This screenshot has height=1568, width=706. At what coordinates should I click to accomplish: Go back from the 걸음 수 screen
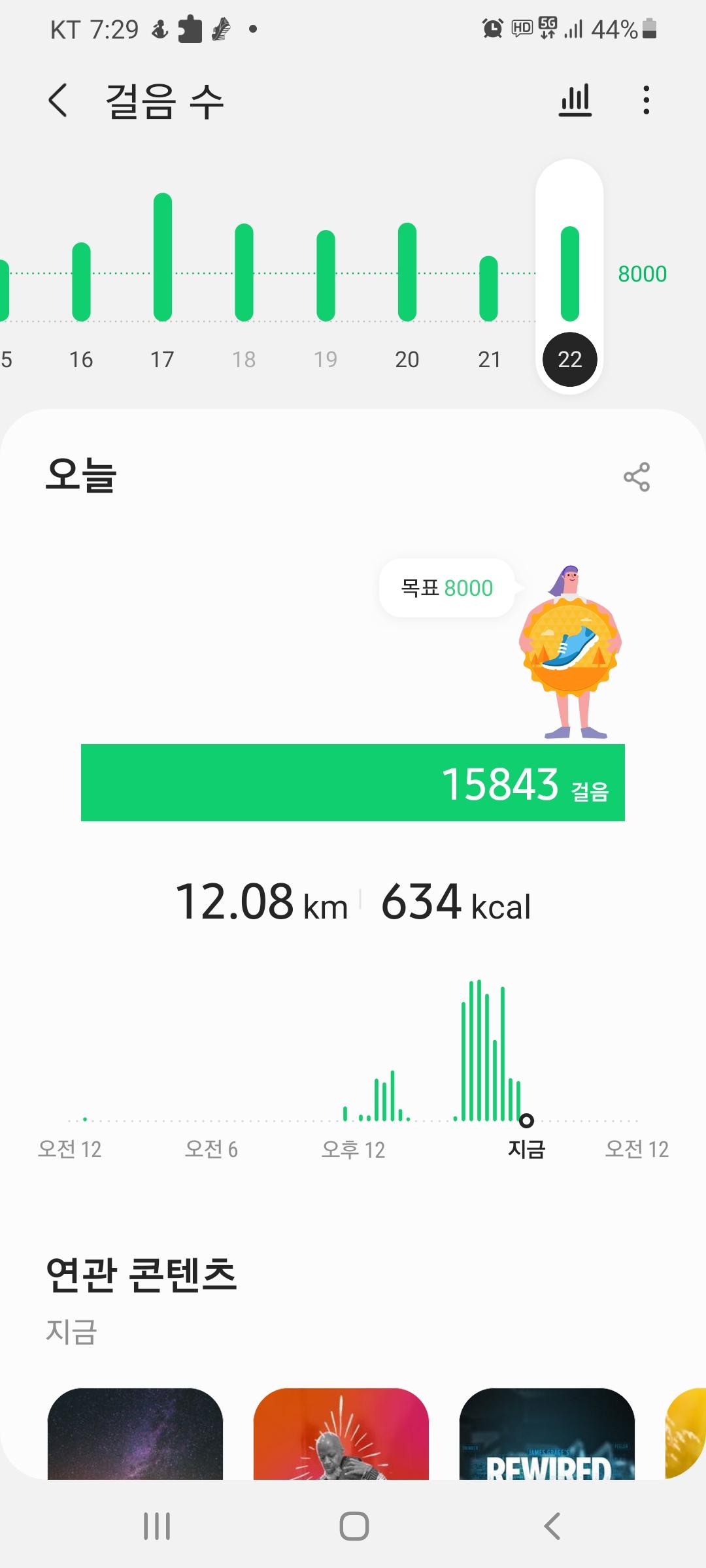coord(58,101)
